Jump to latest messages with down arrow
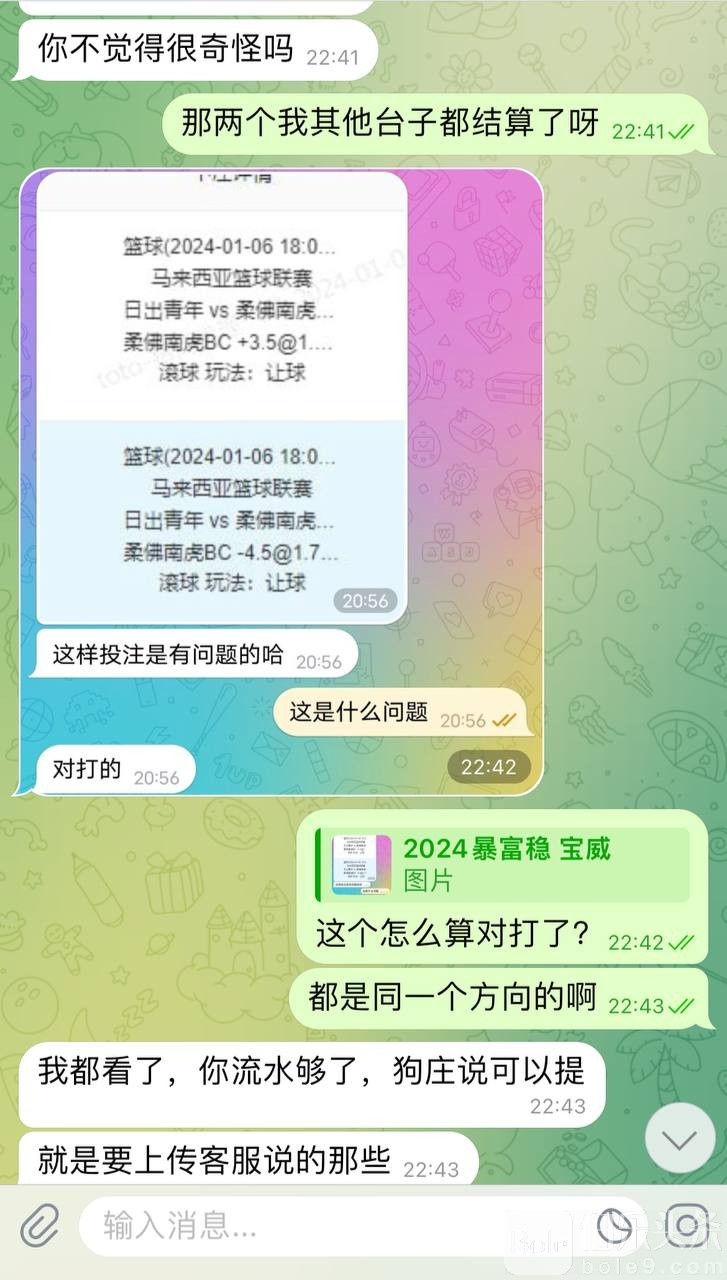 (x=680, y=1139)
